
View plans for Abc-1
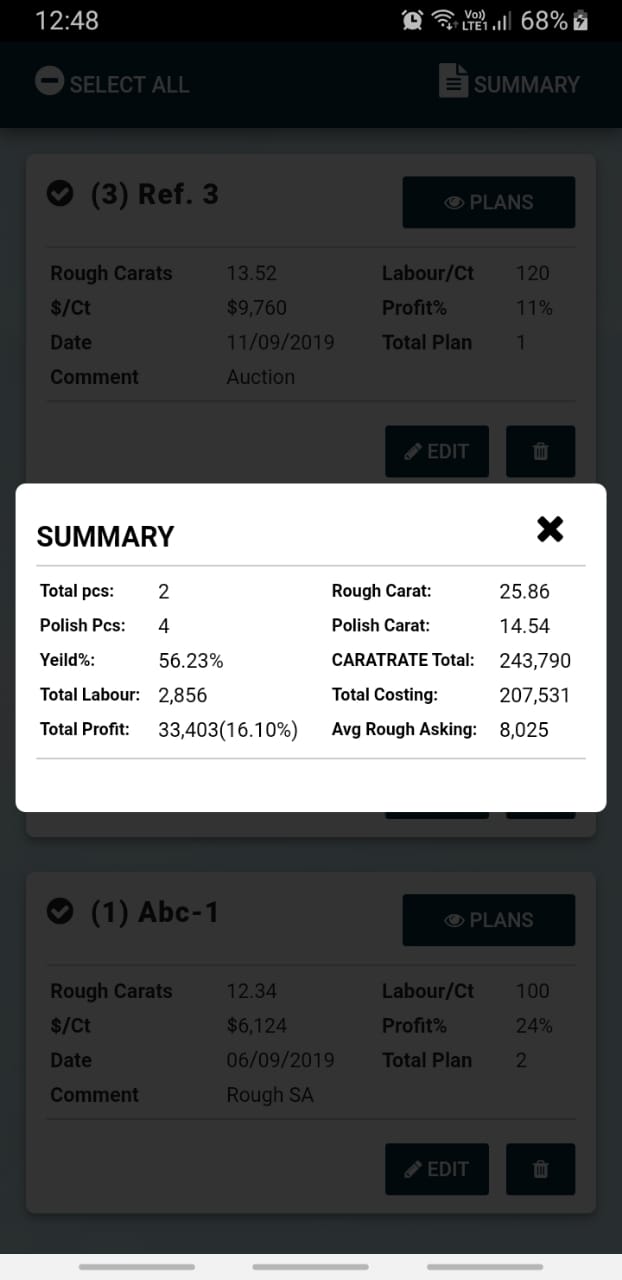[489, 920]
